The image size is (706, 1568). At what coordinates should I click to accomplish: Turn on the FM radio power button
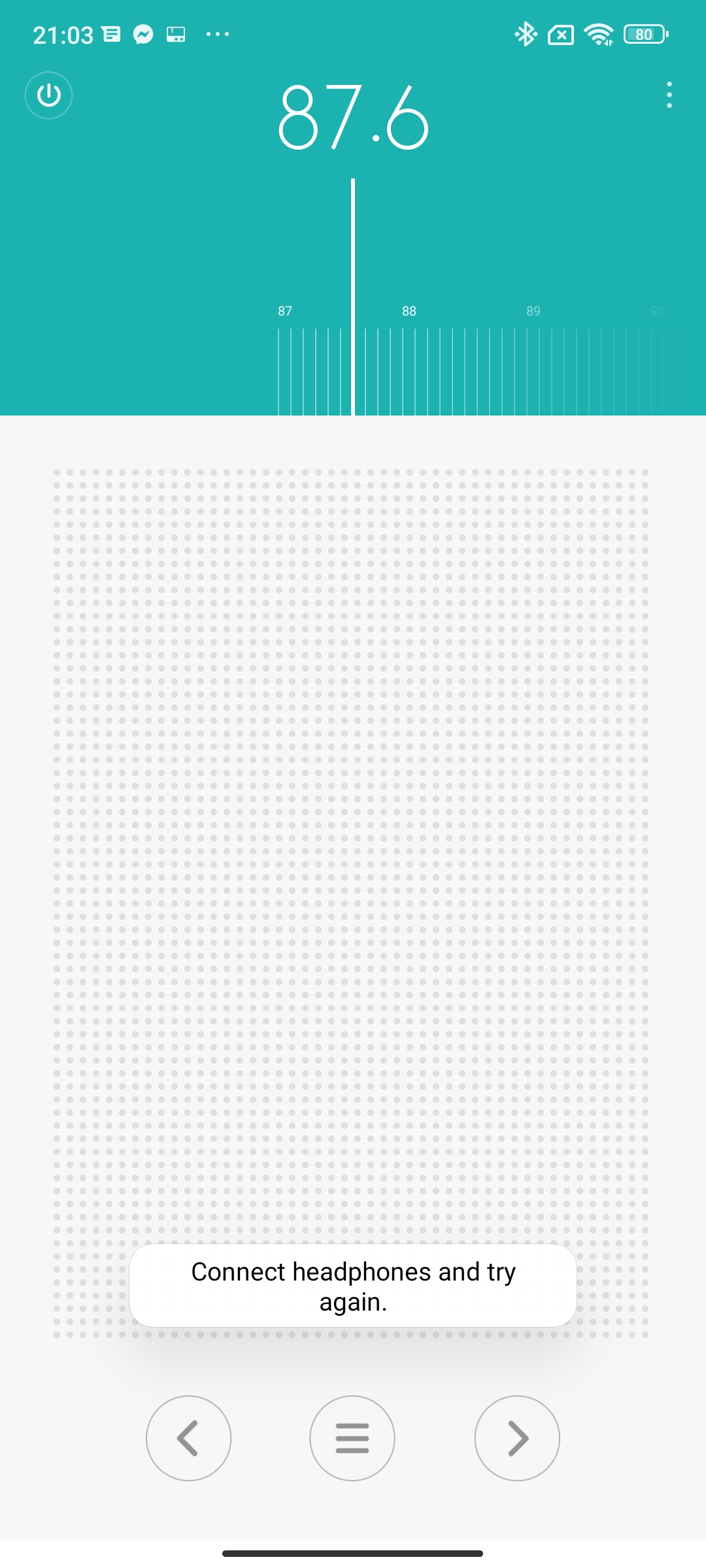coord(48,95)
